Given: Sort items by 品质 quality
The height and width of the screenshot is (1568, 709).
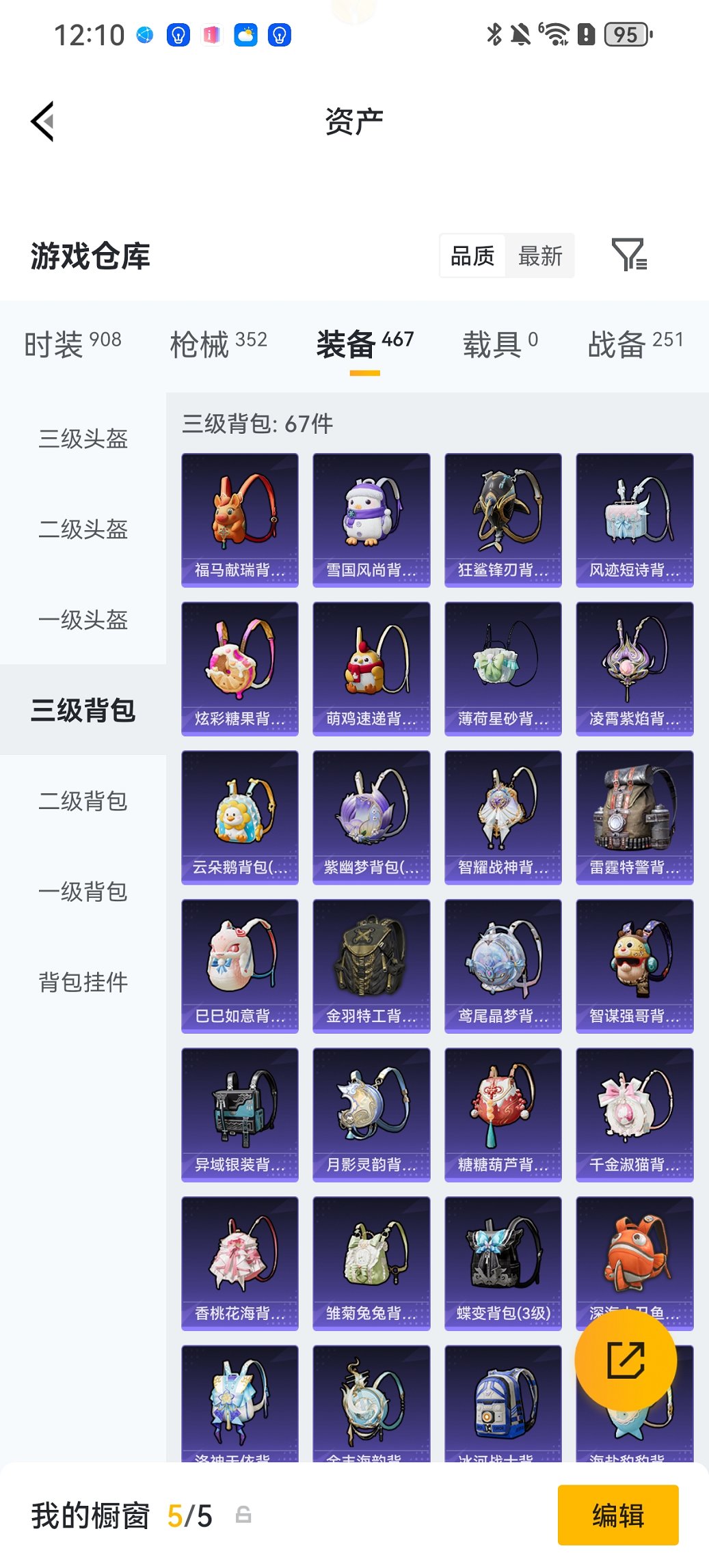Looking at the screenshot, I should pos(473,256).
